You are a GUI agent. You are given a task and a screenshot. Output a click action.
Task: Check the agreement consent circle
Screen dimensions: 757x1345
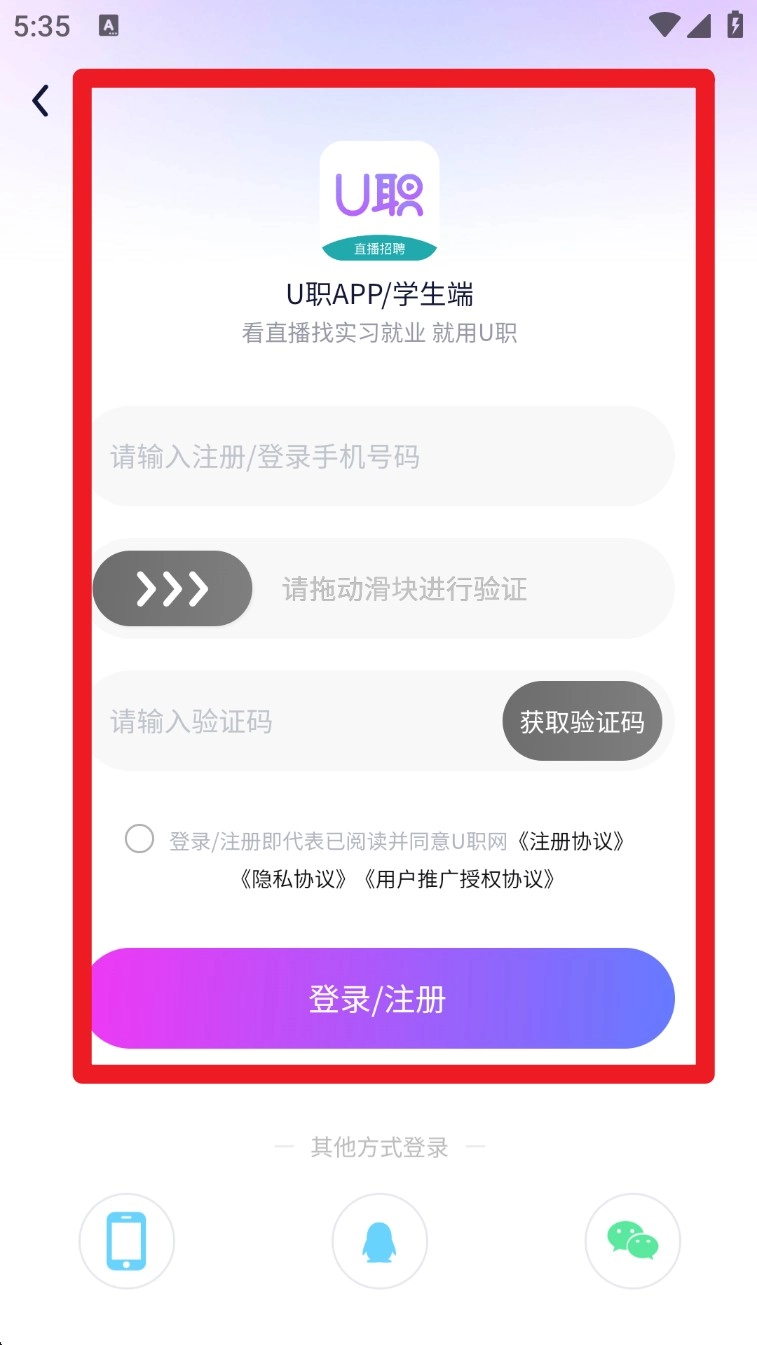[139, 838]
